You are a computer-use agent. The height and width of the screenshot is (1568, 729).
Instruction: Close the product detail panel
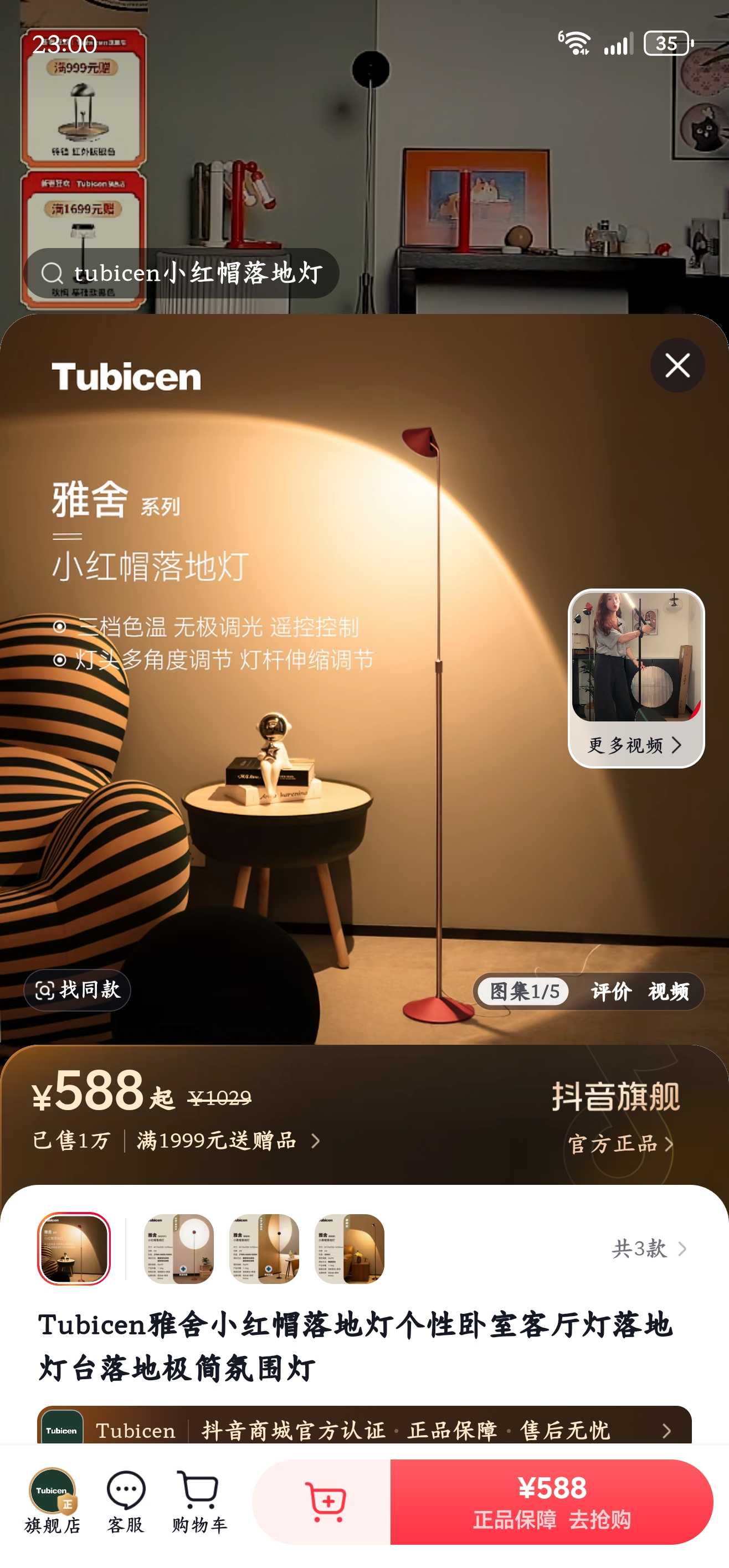tap(677, 365)
